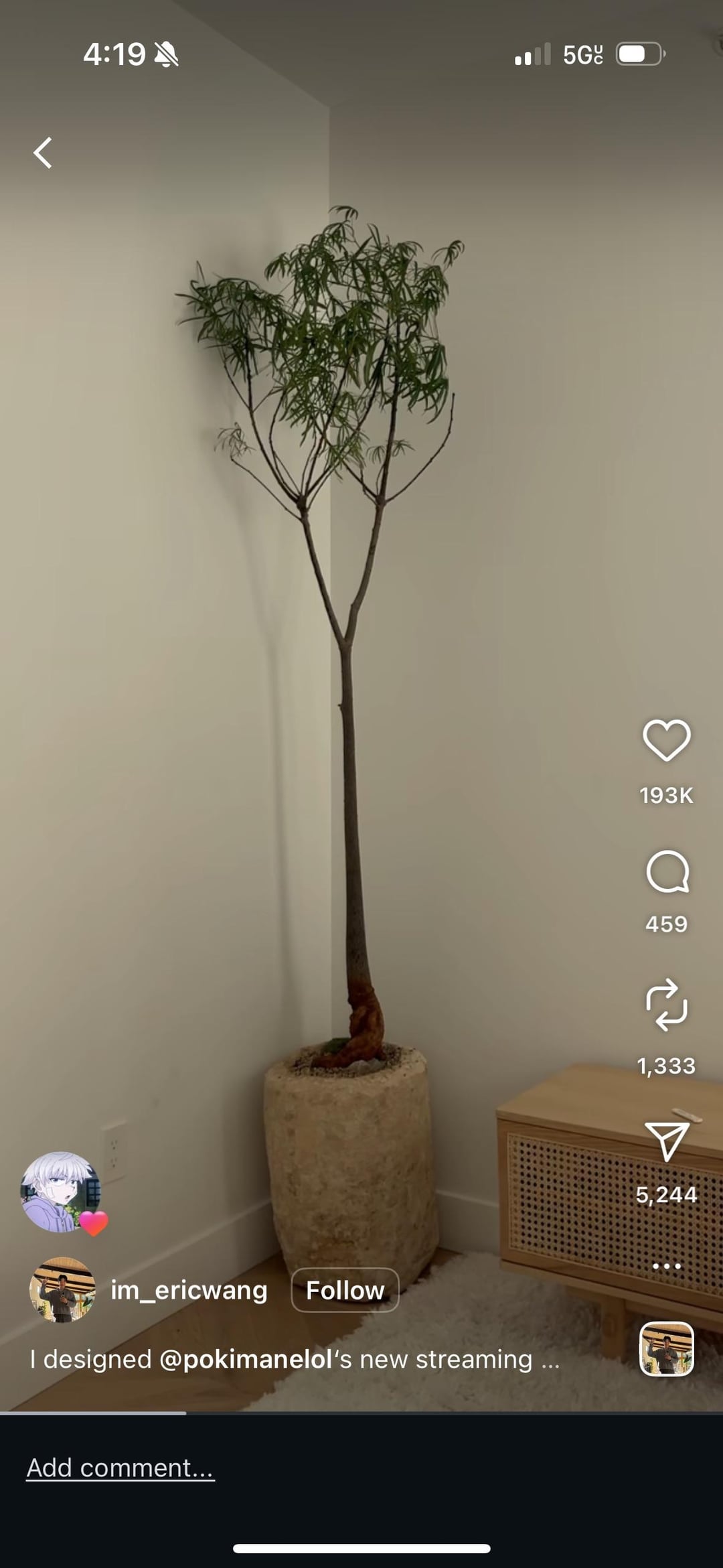
Task: View im_ericwang's profile picture
Action: [62, 1290]
